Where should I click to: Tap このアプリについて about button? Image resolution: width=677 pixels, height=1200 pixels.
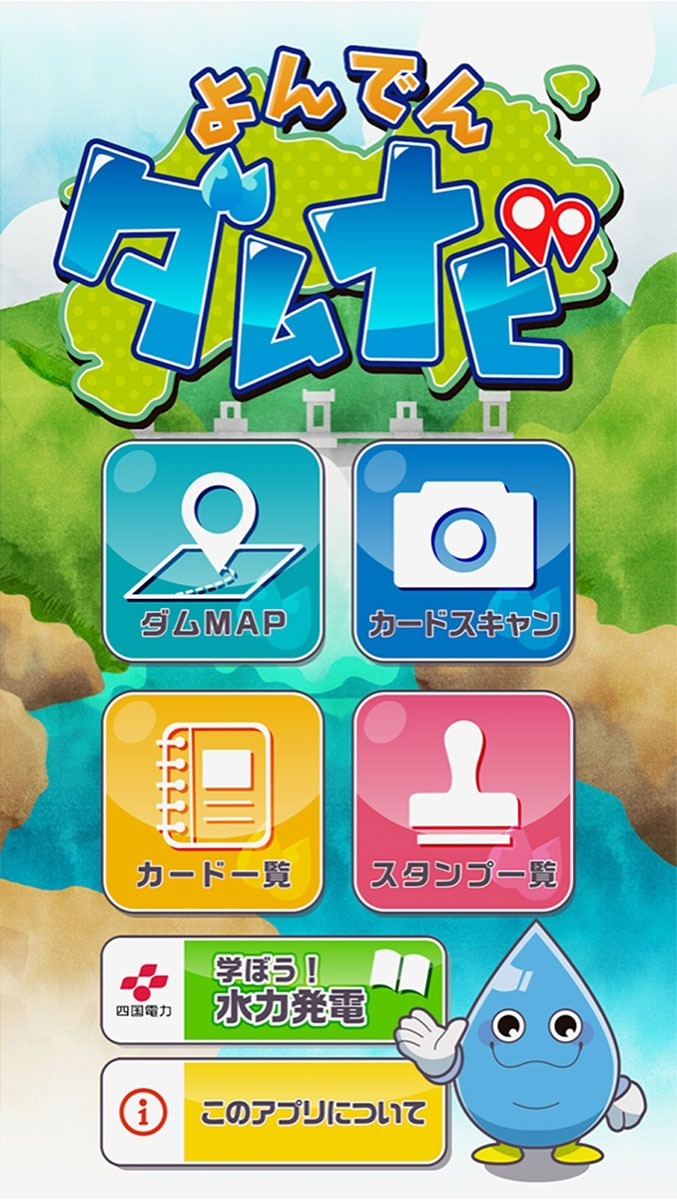(x=274, y=1112)
